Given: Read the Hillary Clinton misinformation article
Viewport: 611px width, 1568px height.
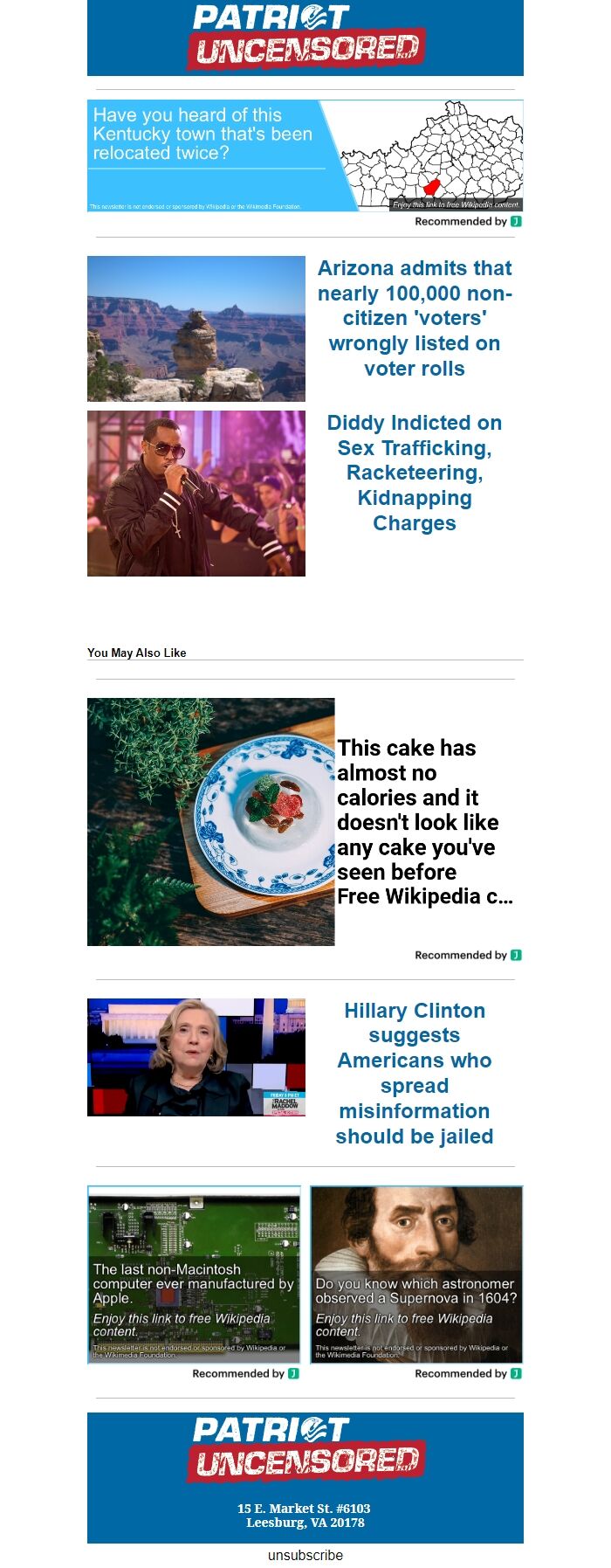Looking at the screenshot, I should click(414, 1073).
